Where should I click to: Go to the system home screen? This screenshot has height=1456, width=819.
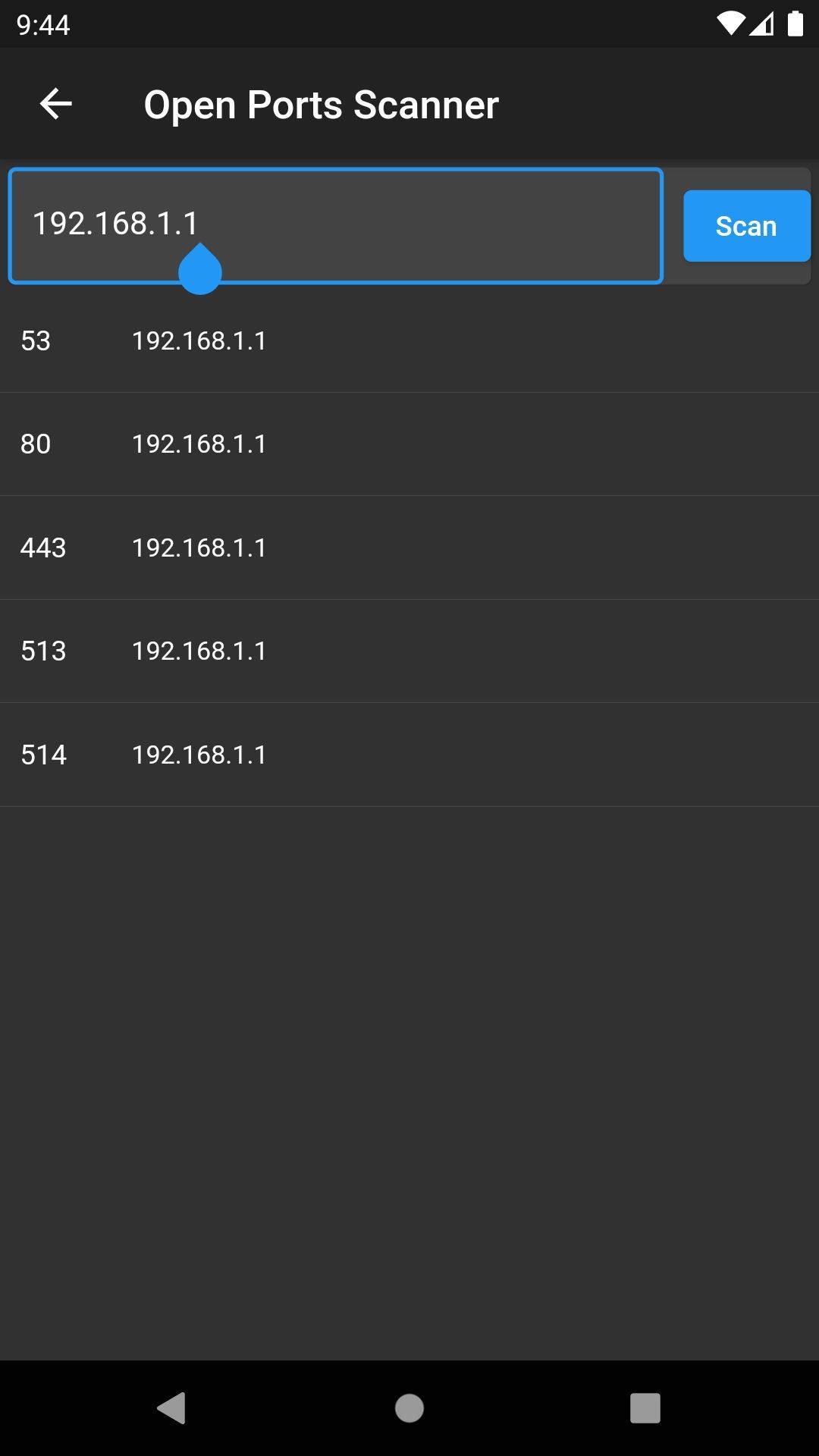coord(409,1408)
